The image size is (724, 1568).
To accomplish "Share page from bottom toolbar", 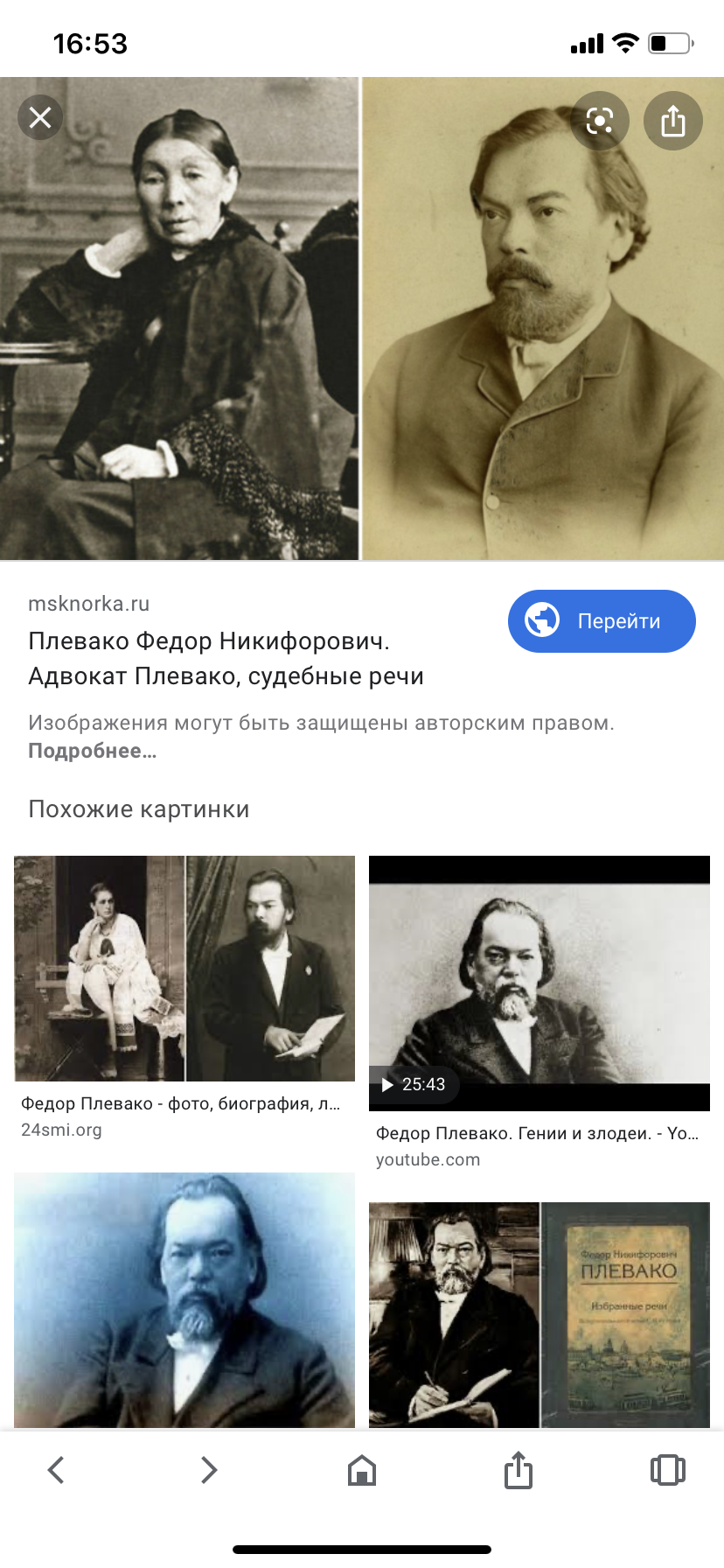I will coord(519,1469).
